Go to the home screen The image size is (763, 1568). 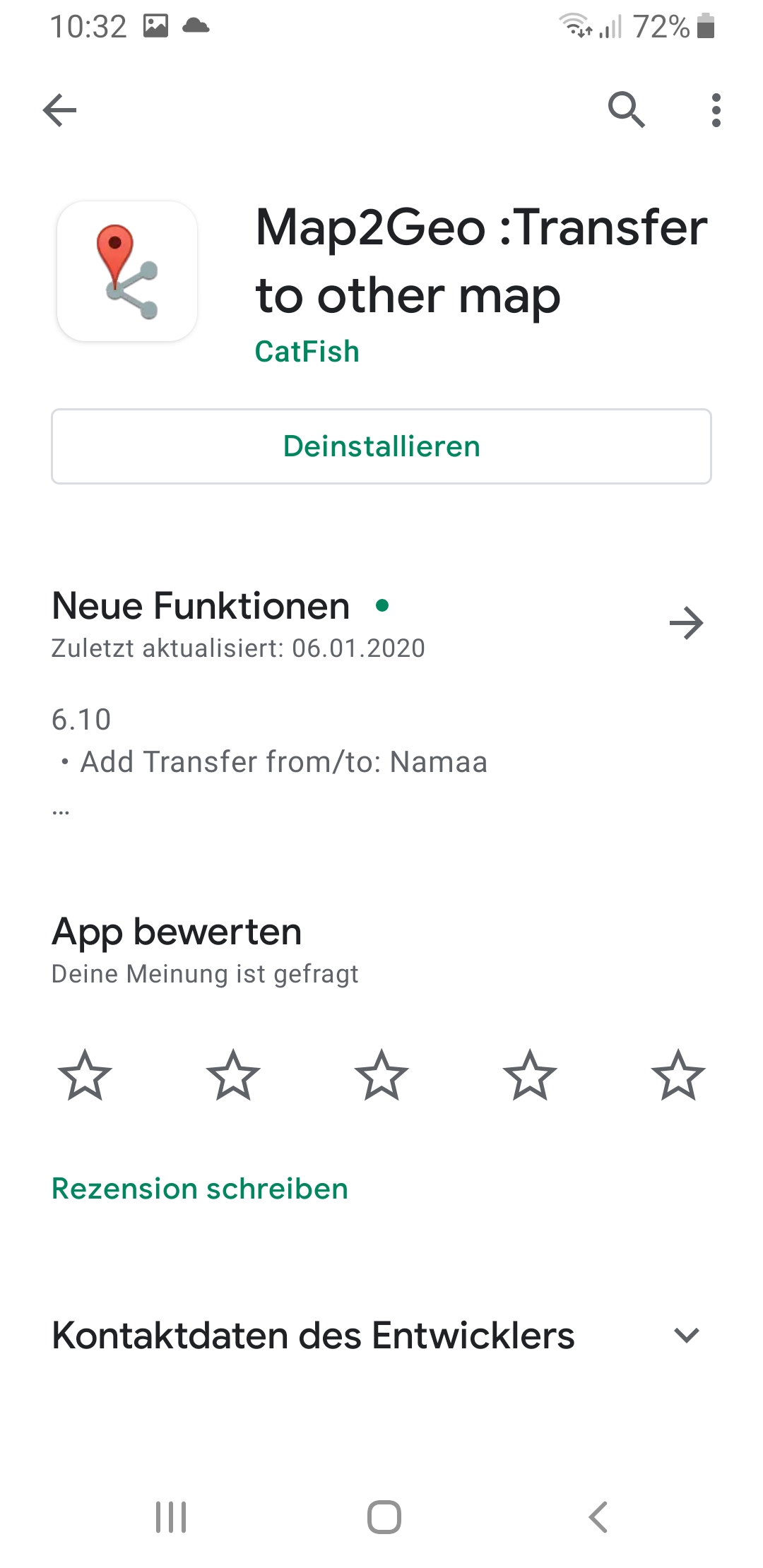(384, 1516)
